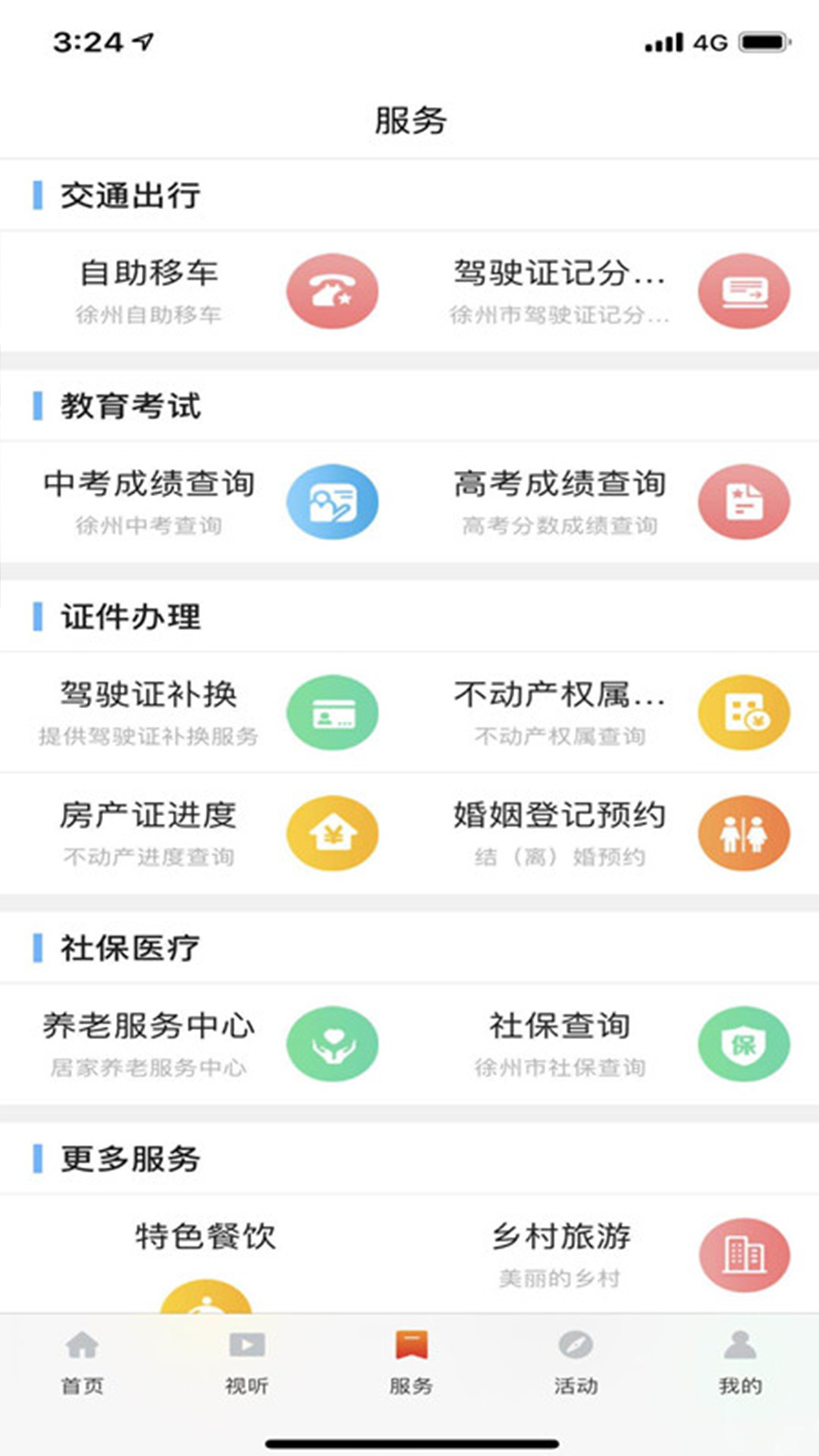Open 驾驶证记分 query card
The width and height of the screenshot is (819, 1456).
coord(614,291)
